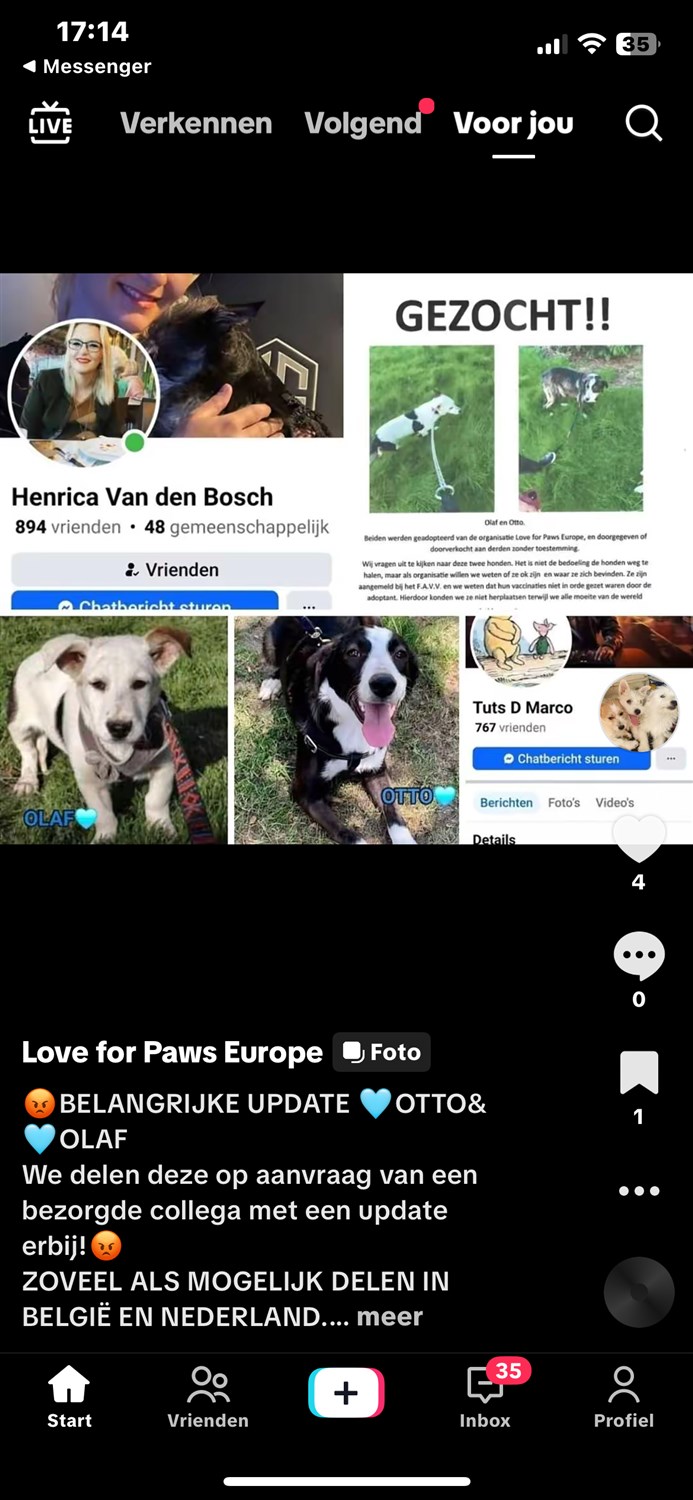Screen dimensions: 693x1500
Task: Bookmark this post
Action: click(x=638, y=1073)
